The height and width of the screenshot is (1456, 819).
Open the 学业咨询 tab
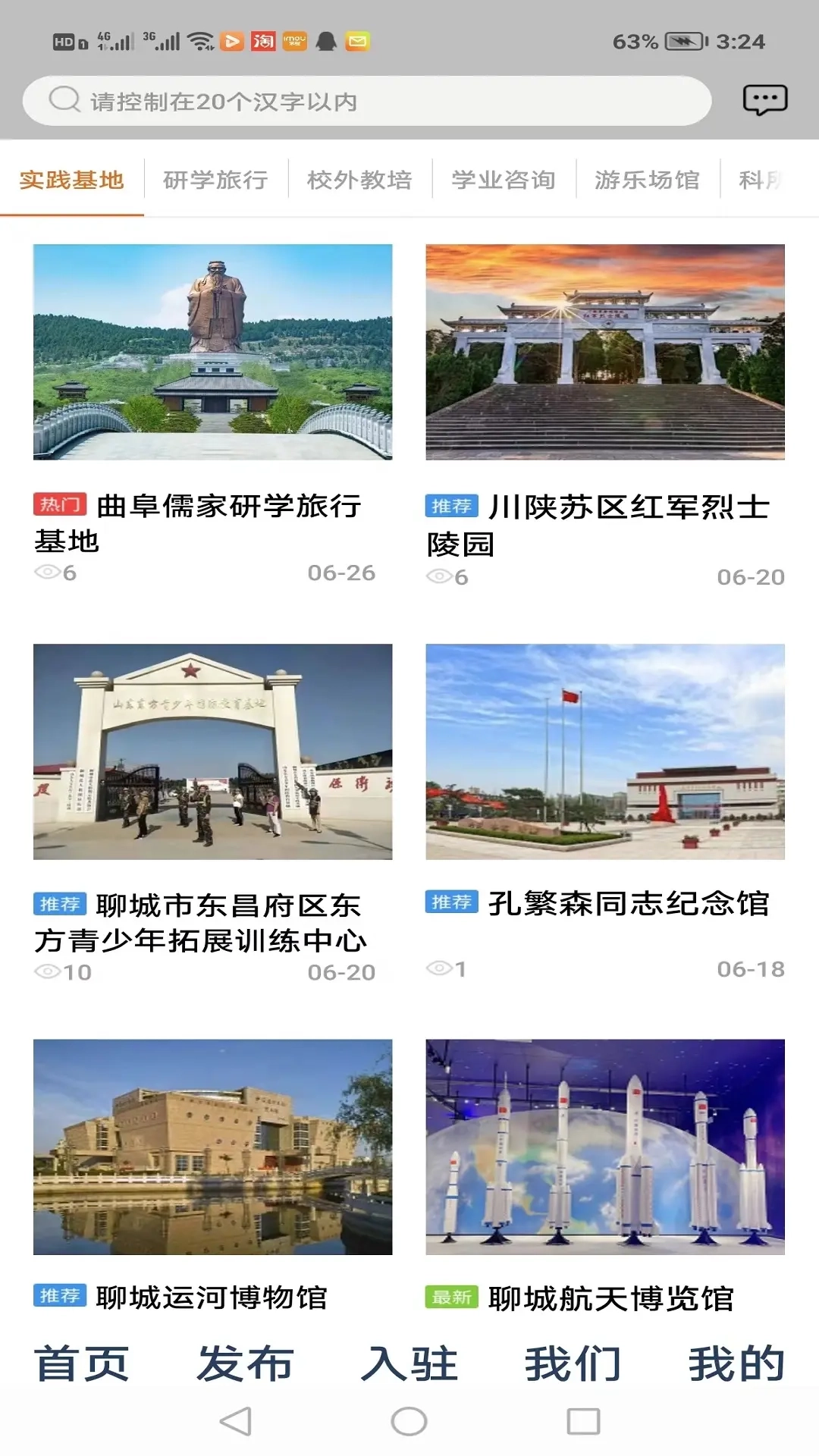tap(503, 180)
